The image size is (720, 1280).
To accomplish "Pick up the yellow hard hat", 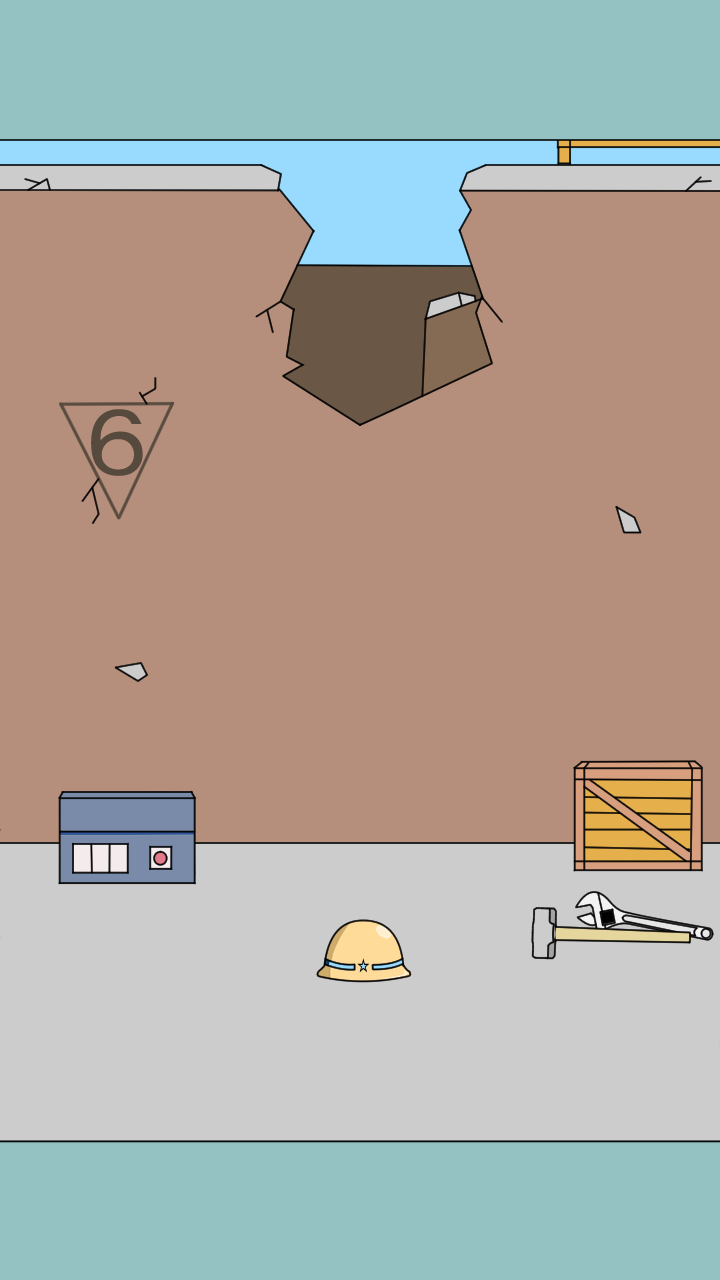I will (364, 948).
